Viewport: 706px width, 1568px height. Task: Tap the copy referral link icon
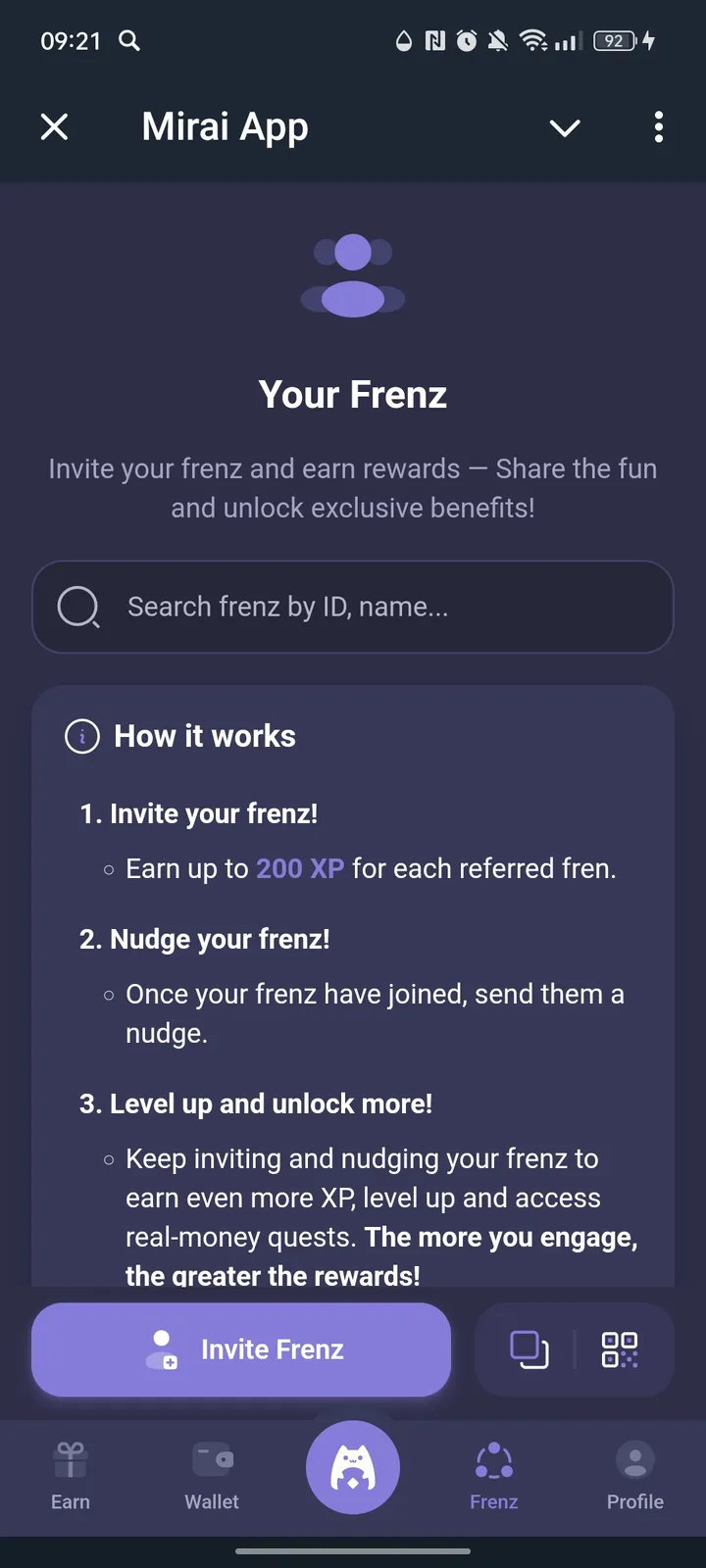529,1349
